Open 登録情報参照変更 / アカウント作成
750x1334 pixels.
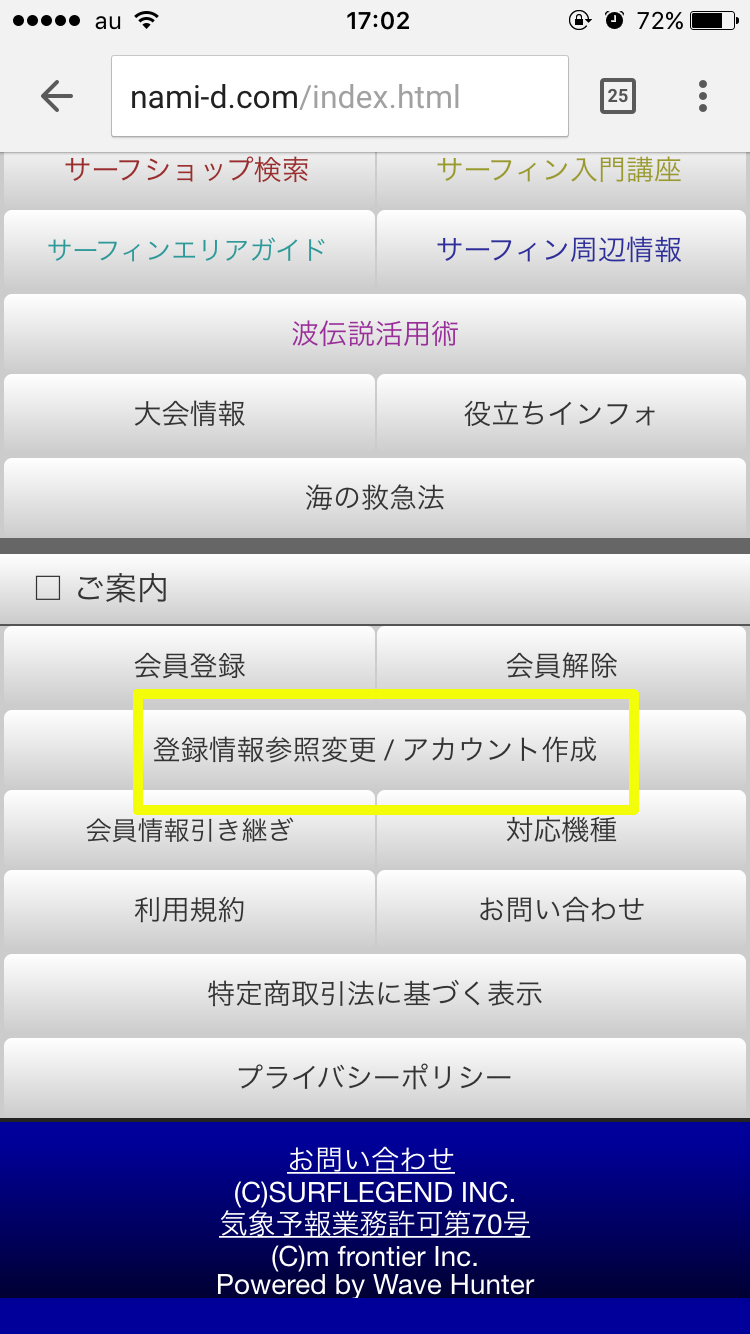pos(375,749)
